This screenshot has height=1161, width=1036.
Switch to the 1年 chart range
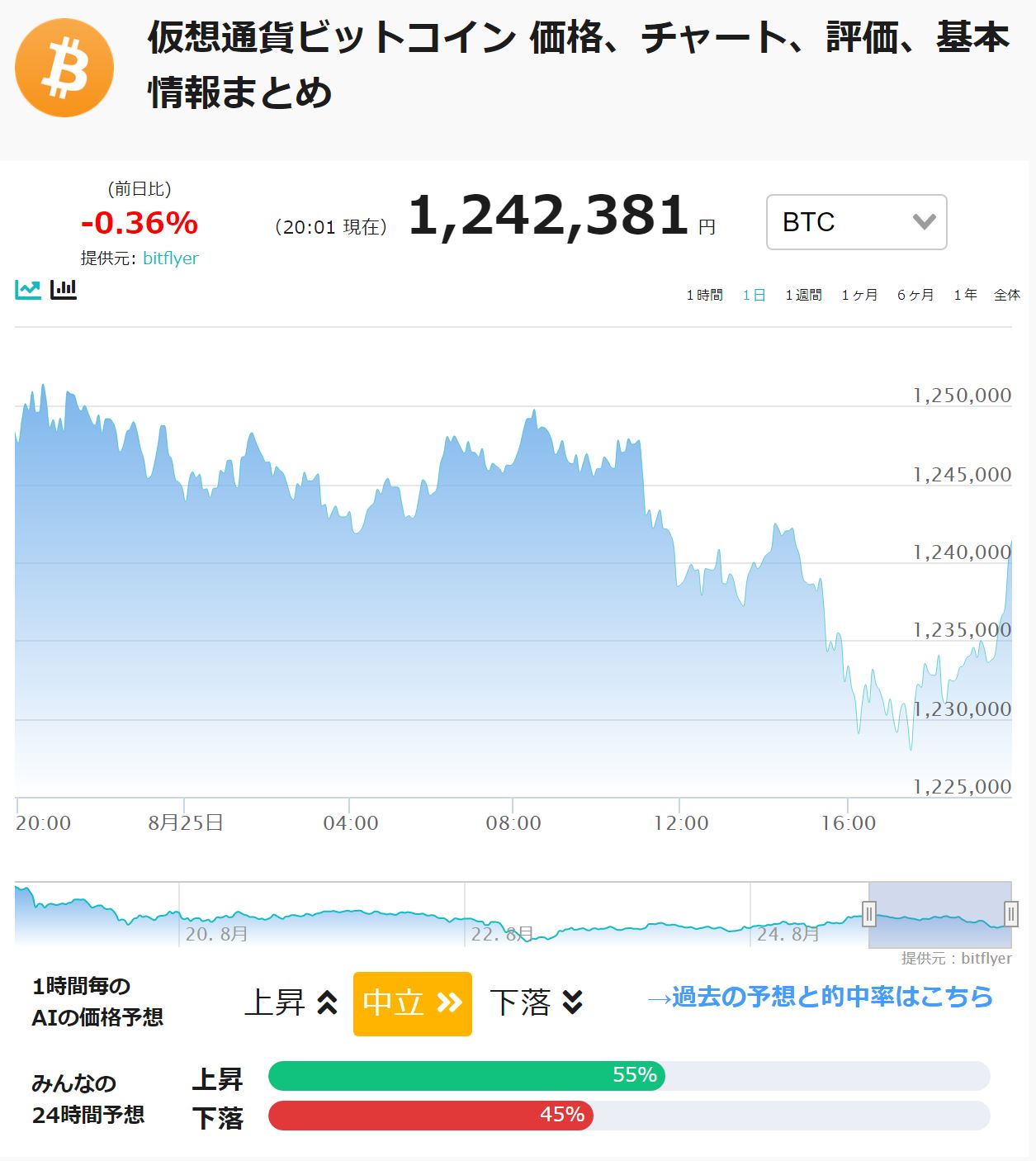pyautogui.click(x=966, y=293)
